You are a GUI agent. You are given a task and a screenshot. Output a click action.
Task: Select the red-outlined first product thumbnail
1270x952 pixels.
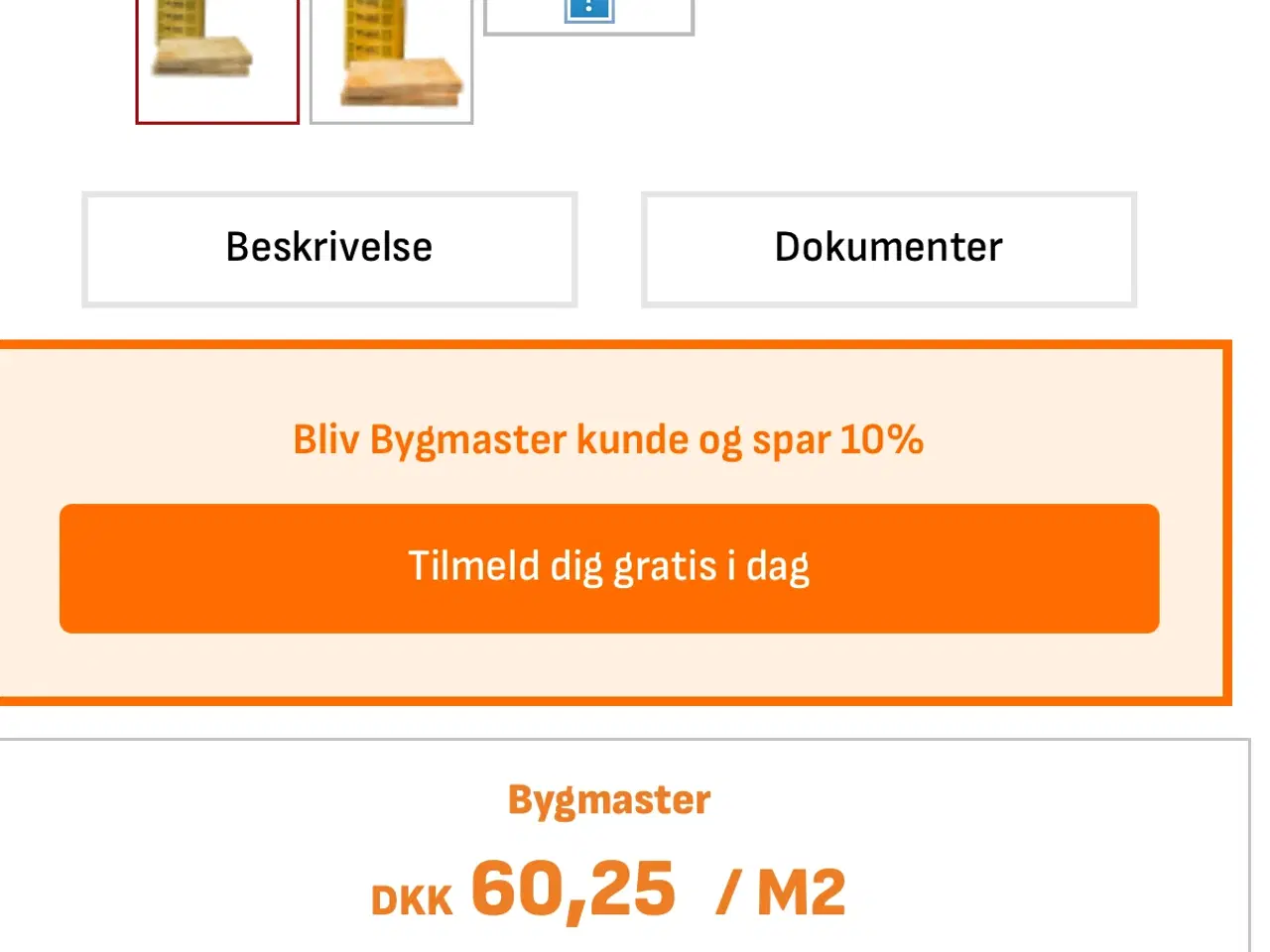coord(217,59)
